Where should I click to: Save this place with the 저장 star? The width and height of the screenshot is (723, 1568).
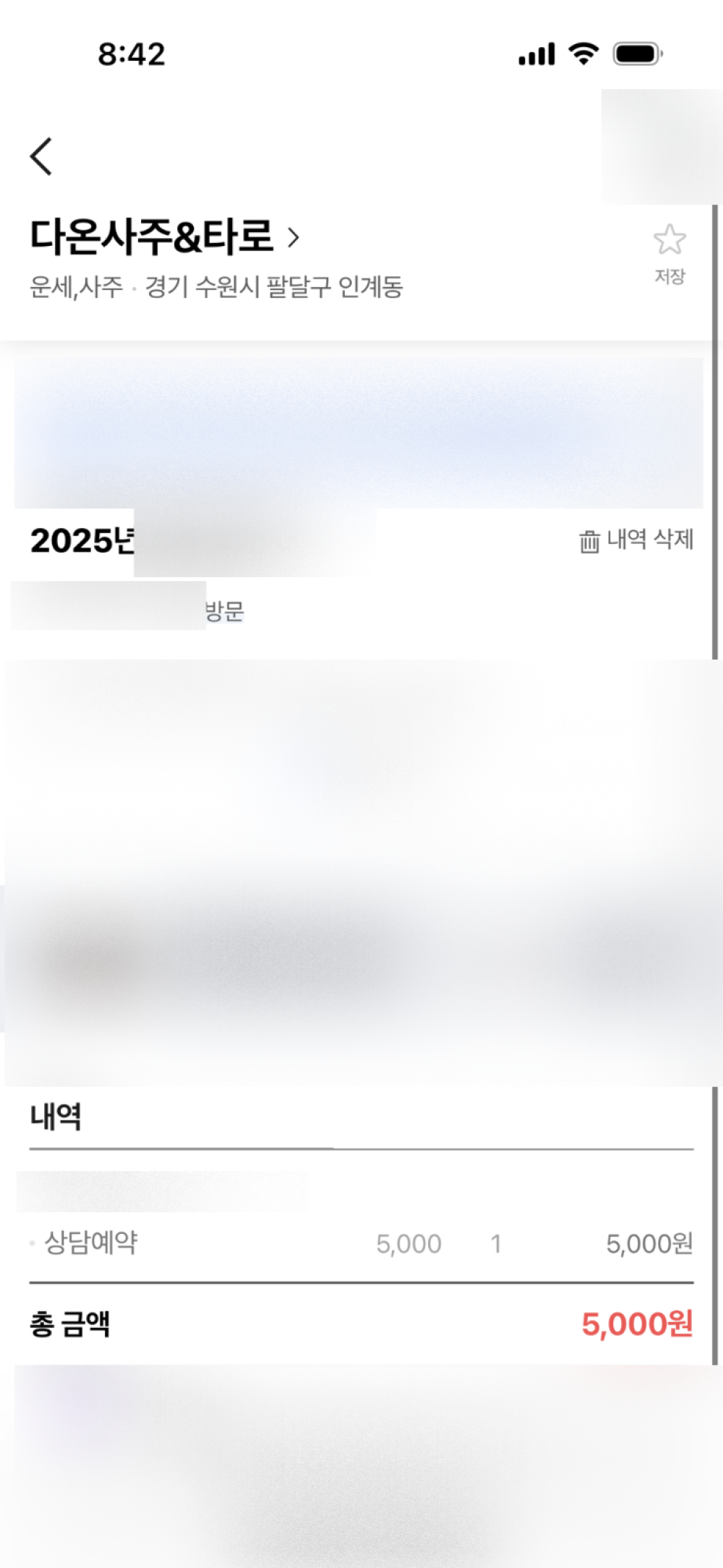coord(669,254)
